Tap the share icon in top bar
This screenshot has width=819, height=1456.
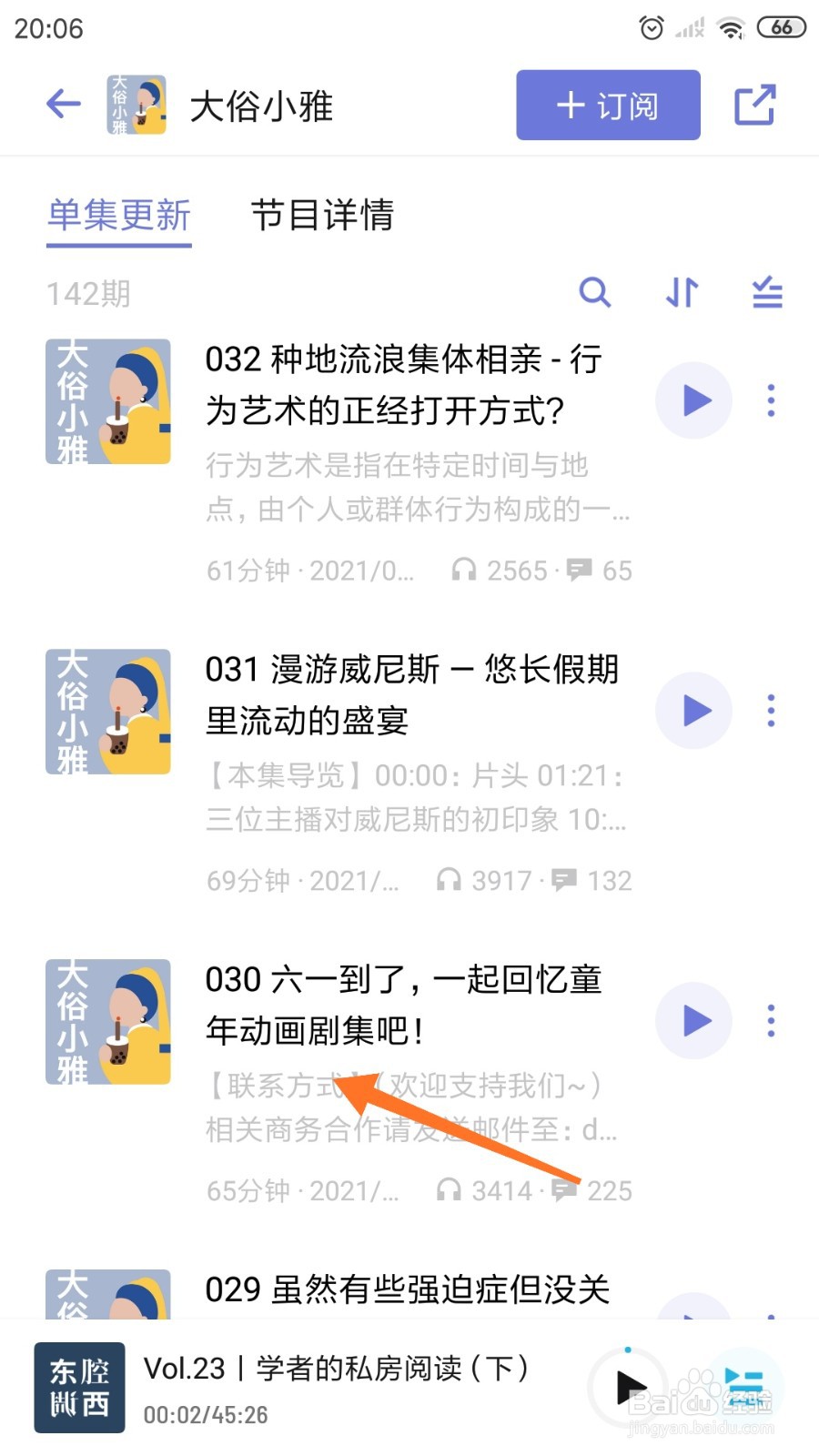754,105
